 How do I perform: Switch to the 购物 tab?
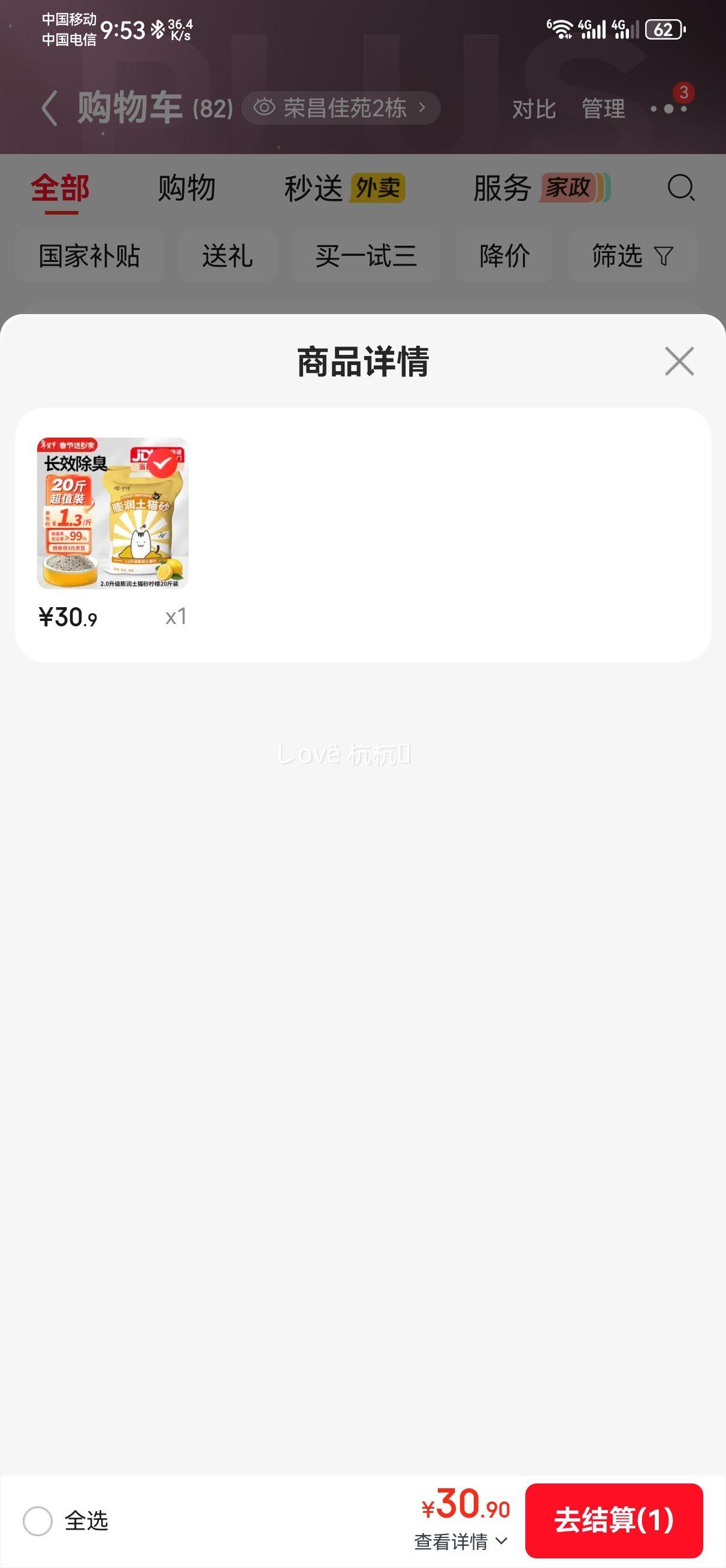(186, 188)
